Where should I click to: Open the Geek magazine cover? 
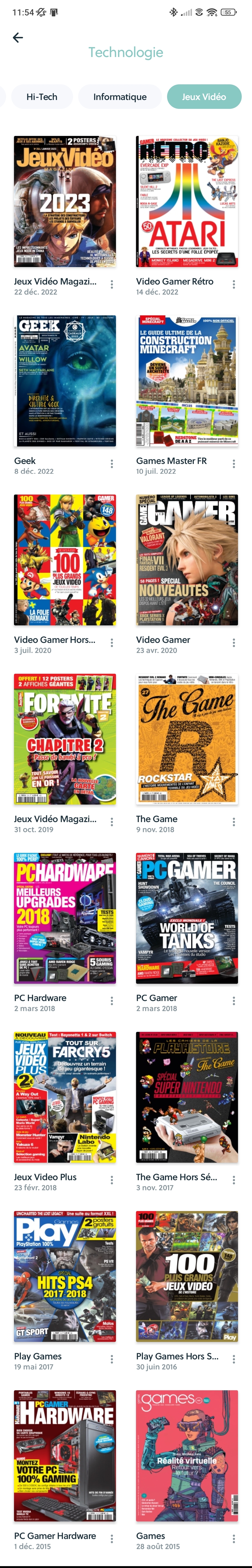click(x=65, y=381)
